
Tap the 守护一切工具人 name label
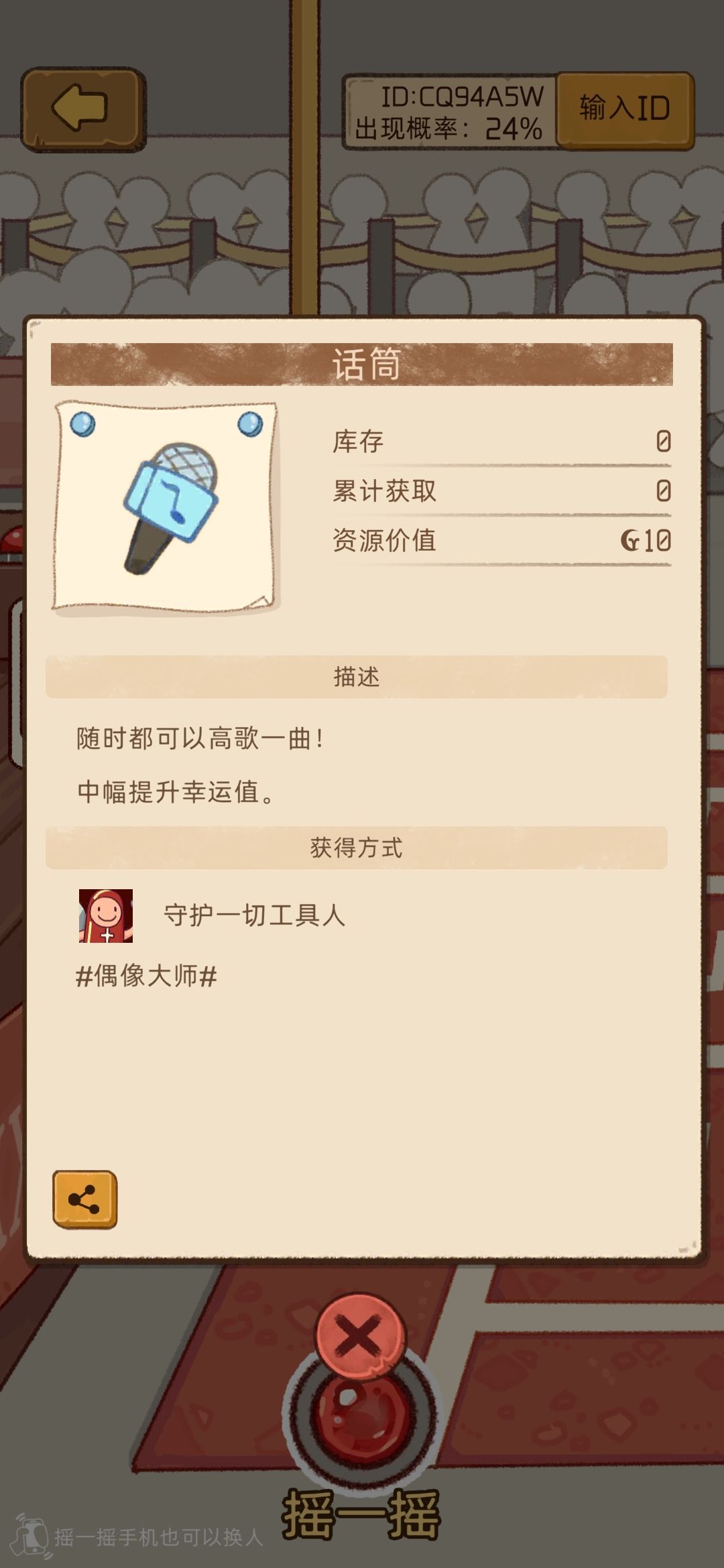pos(255,915)
